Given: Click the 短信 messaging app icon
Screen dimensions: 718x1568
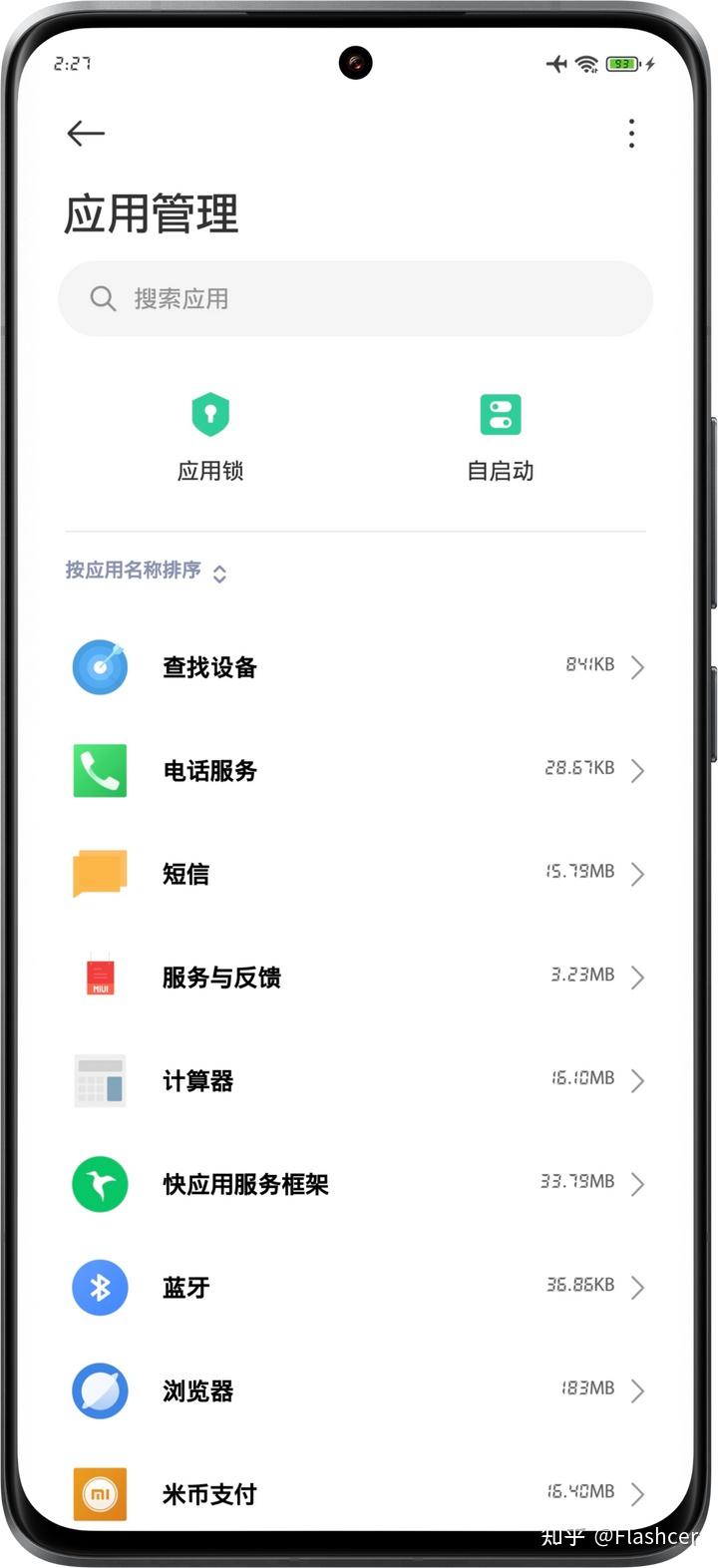Looking at the screenshot, I should 99,874.
